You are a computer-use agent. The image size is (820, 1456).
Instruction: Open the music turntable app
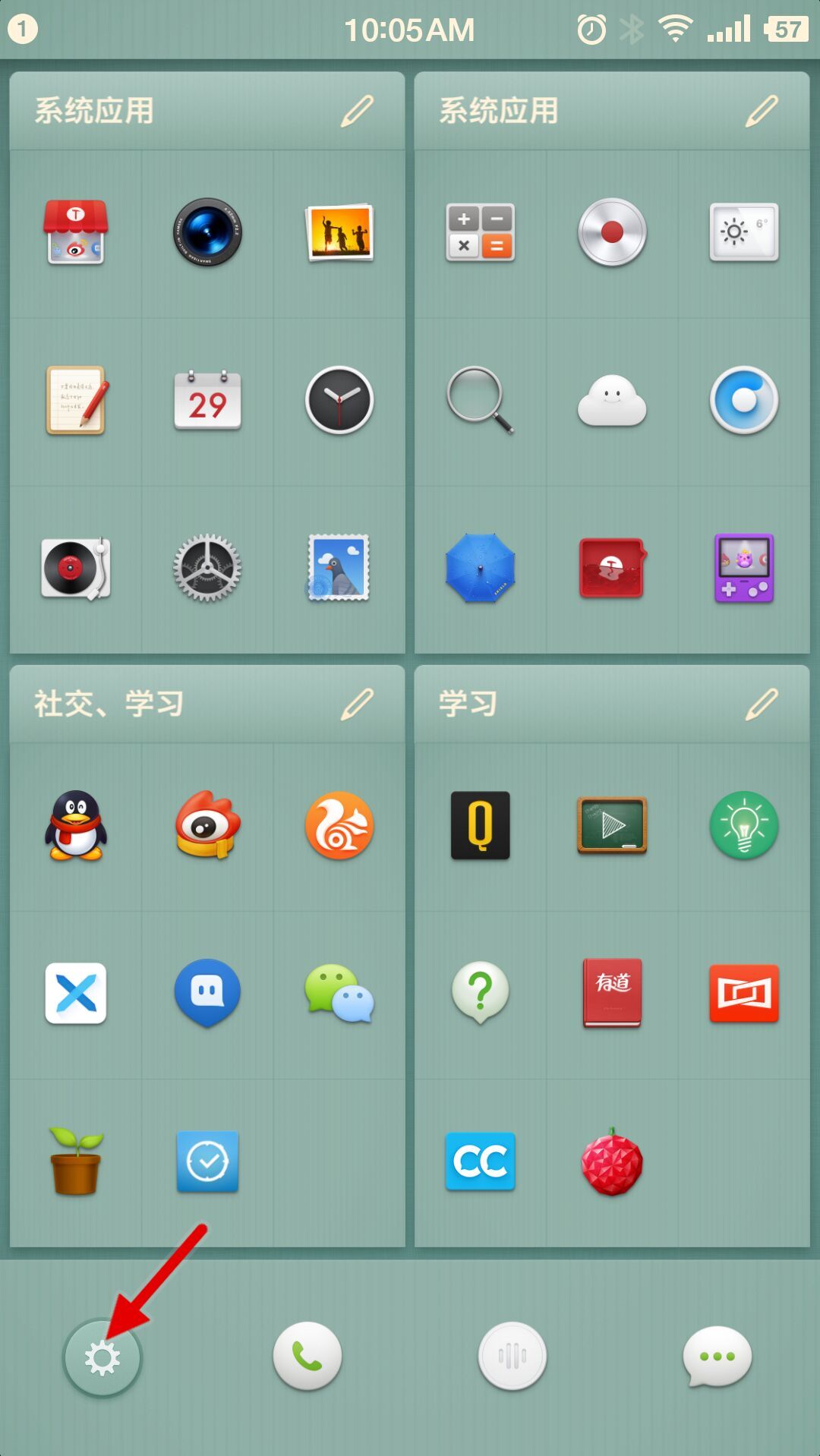(x=75, y=568)
